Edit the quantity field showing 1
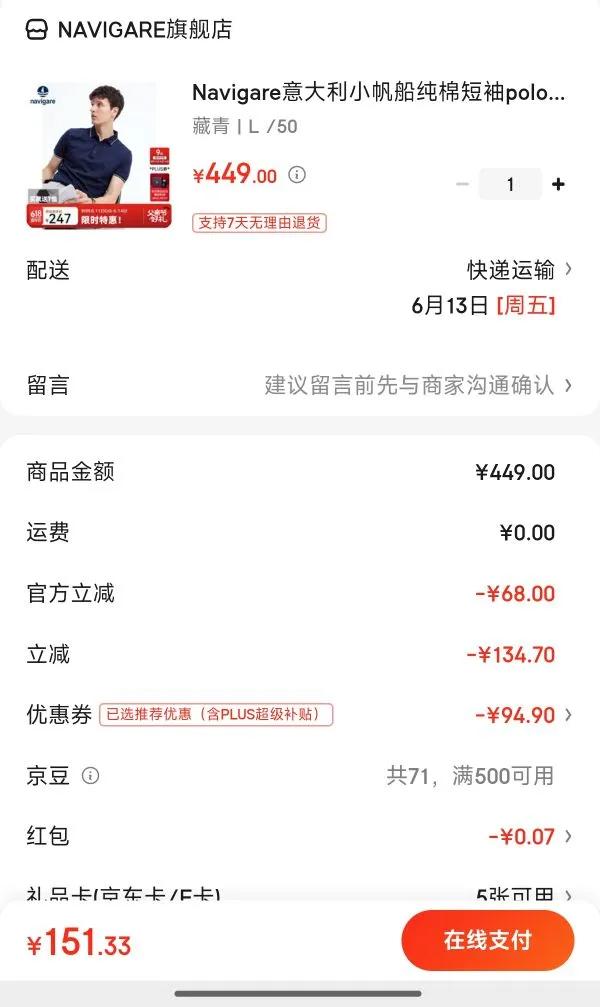This screenshot has width=600, height=1007. tap(510, 184)
